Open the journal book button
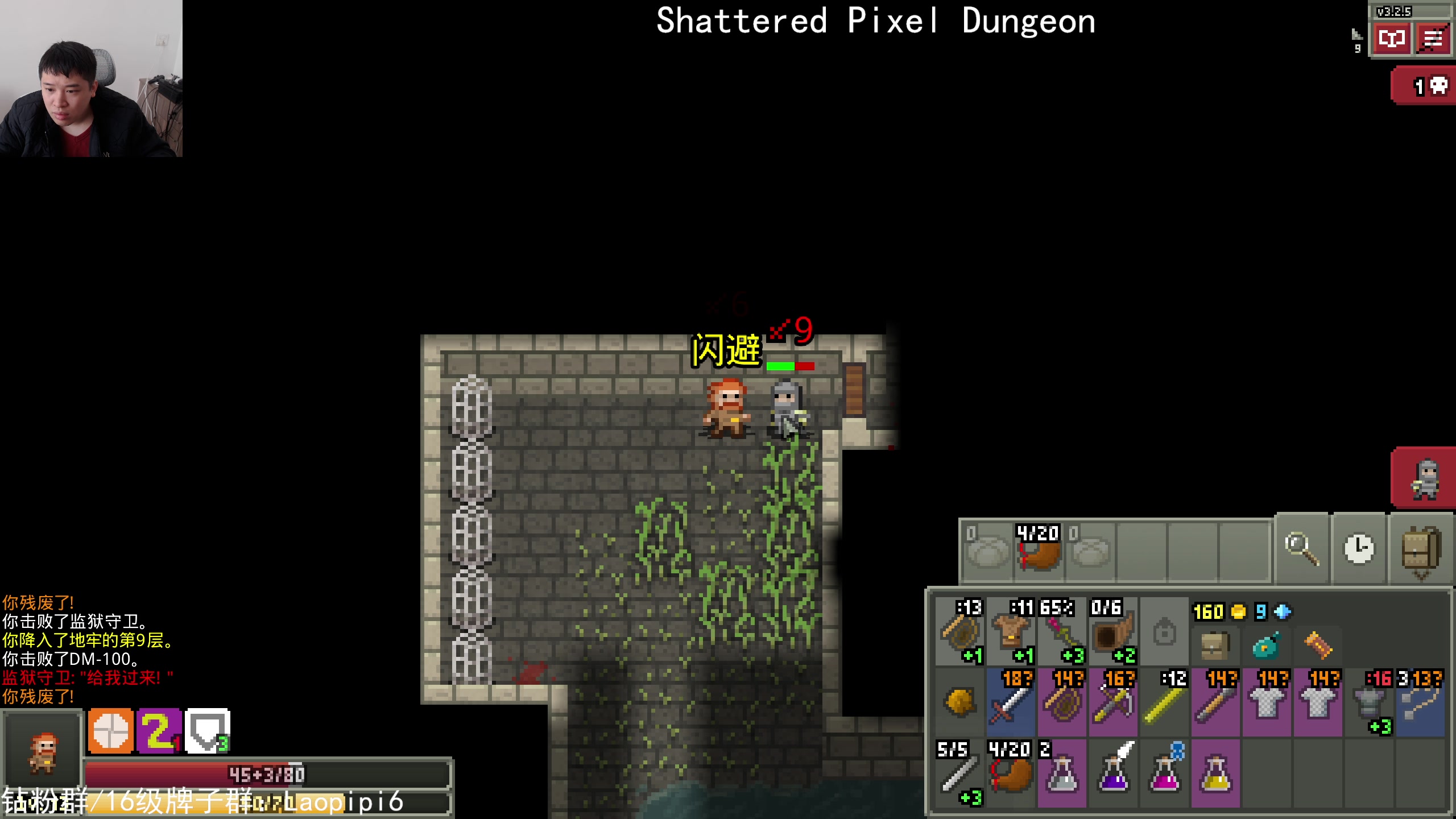The image size is (1456, 819). pos(1392,39)
